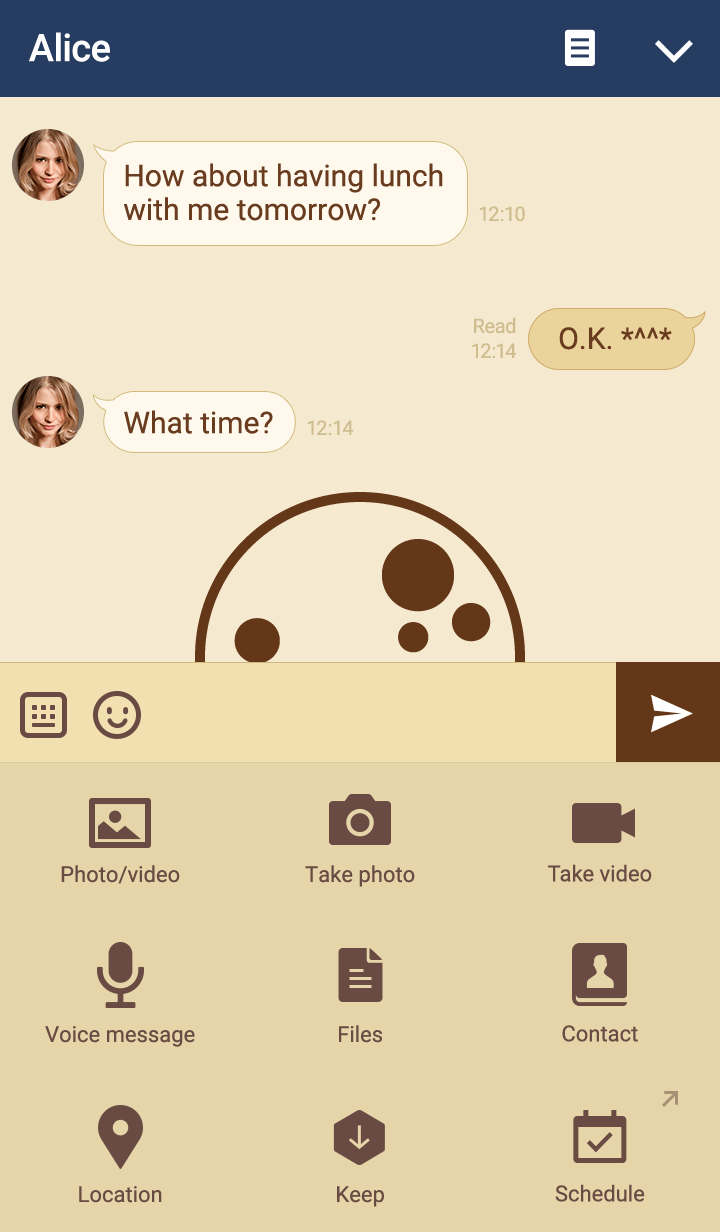Open the notes icon in header
This screenshot has height=1232, width=720.
[x=580, y=48]
